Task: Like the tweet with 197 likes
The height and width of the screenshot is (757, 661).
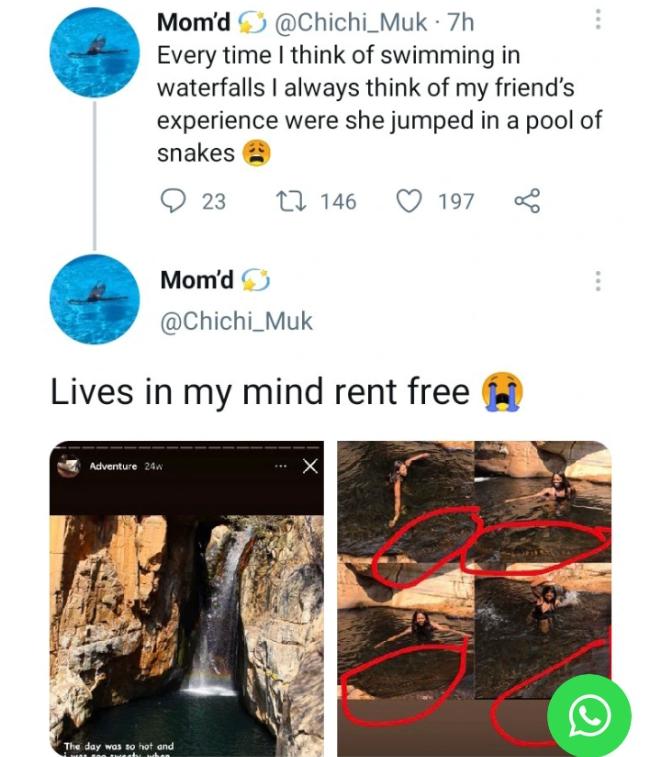Action: [x=408, y=202]
